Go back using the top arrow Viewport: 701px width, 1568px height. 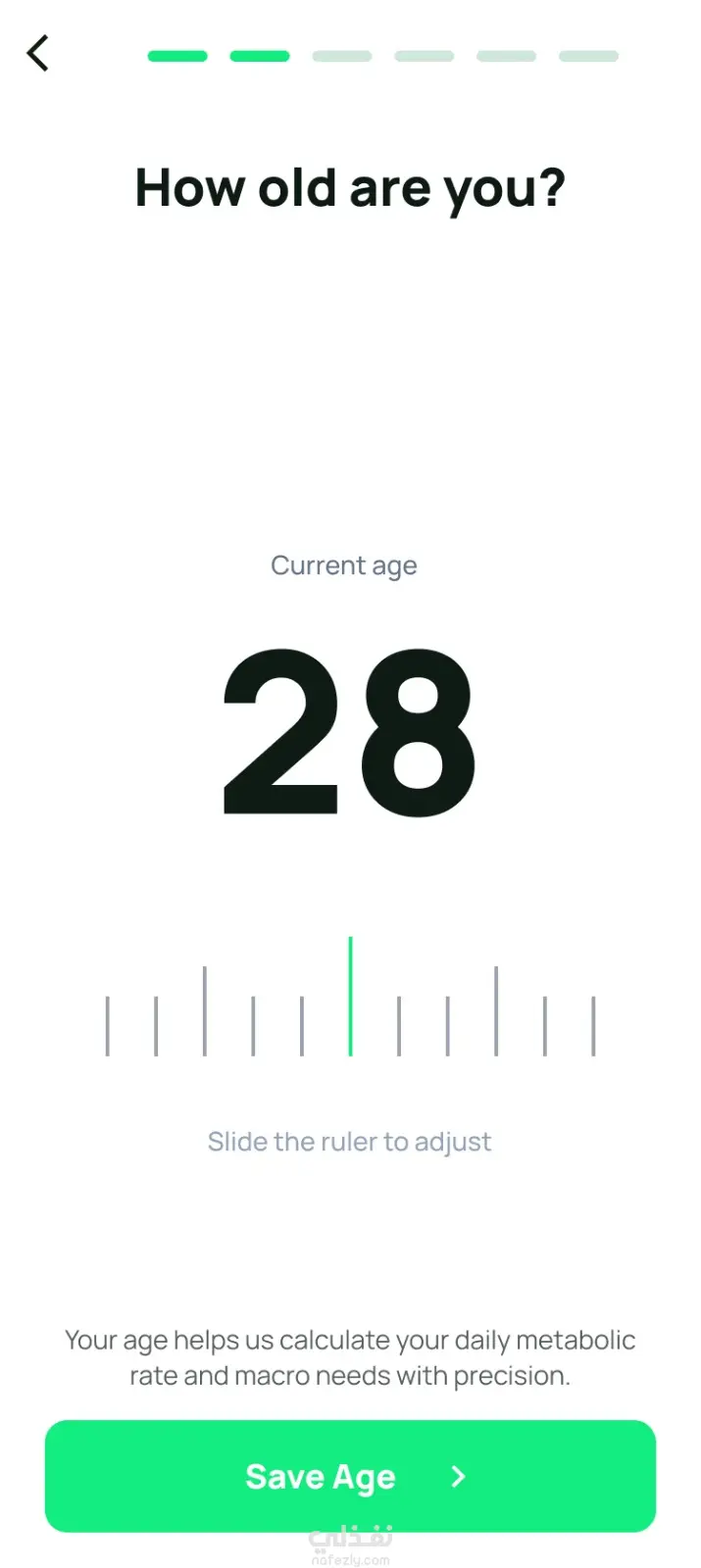click(x=38, y=54)
